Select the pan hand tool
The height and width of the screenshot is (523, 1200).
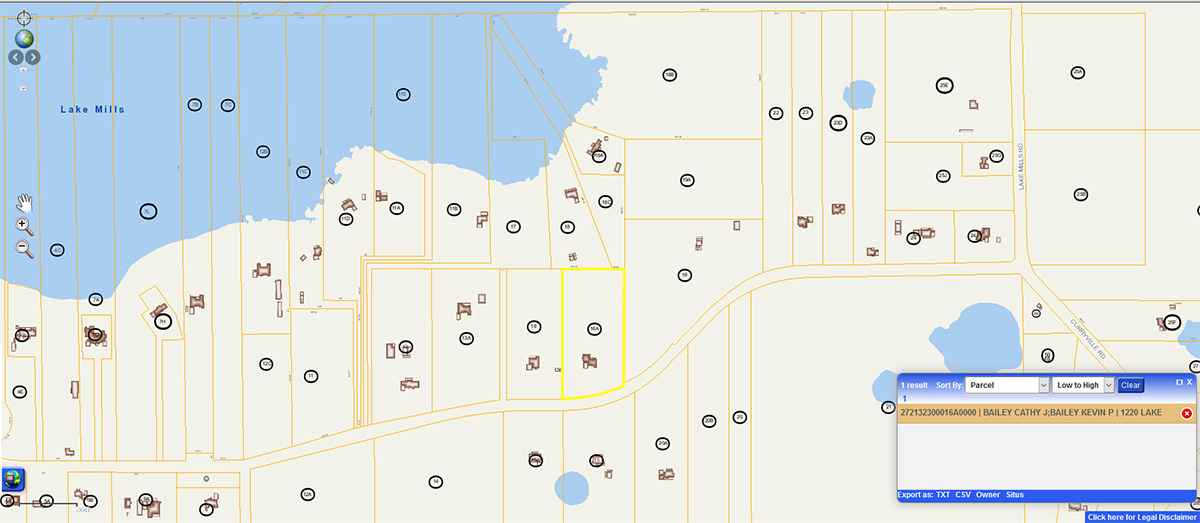(x=24, y=204)
